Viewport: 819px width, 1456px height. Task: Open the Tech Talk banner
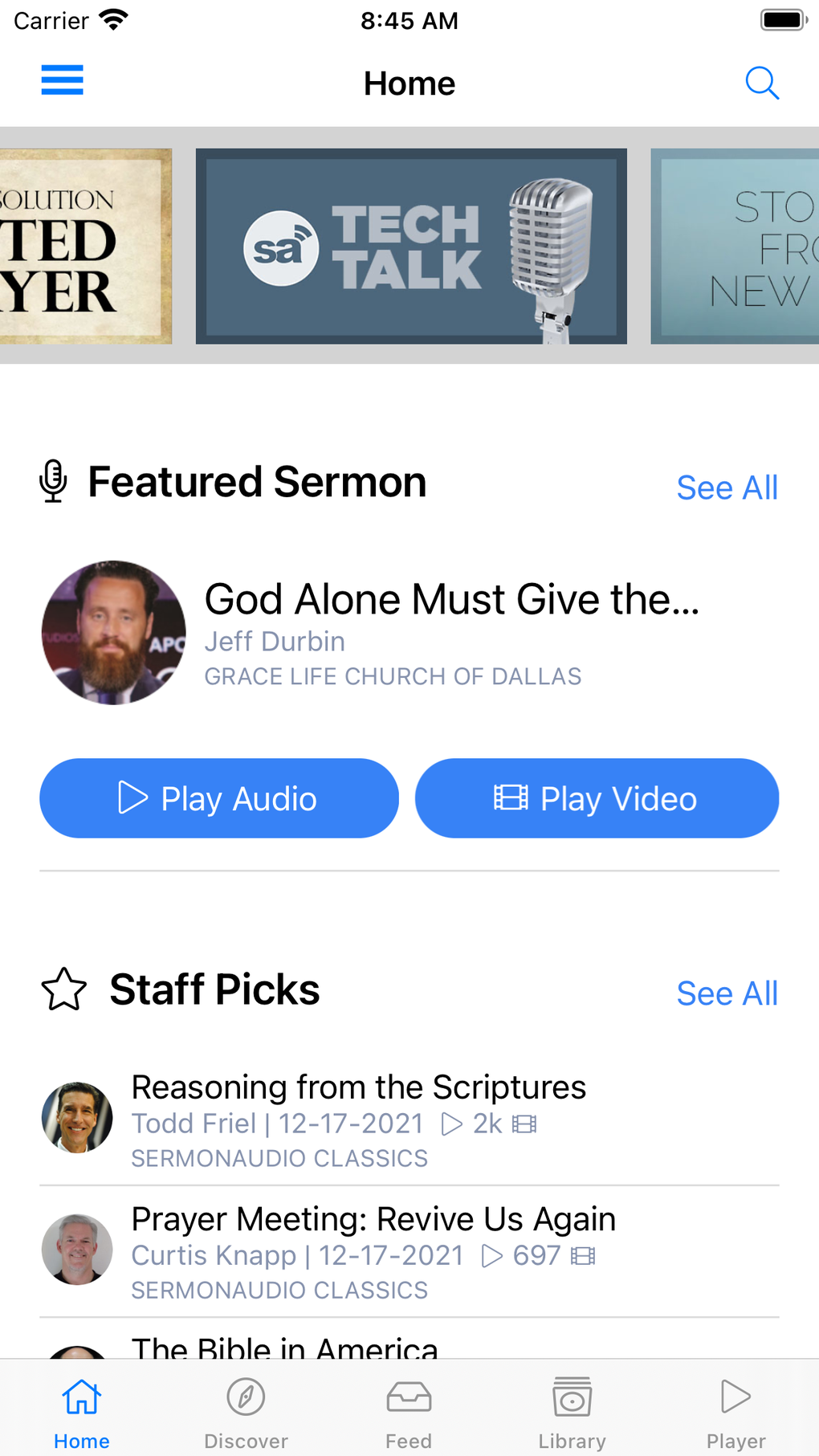pos(411,247)
